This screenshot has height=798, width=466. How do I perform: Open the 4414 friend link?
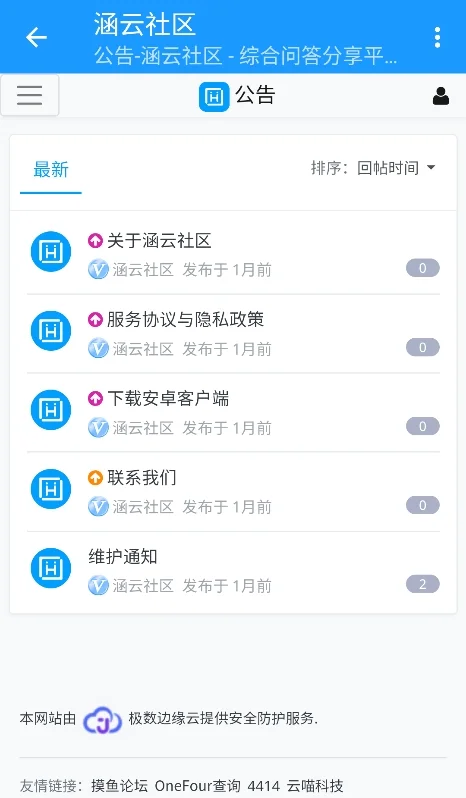[x=264, y=785]
